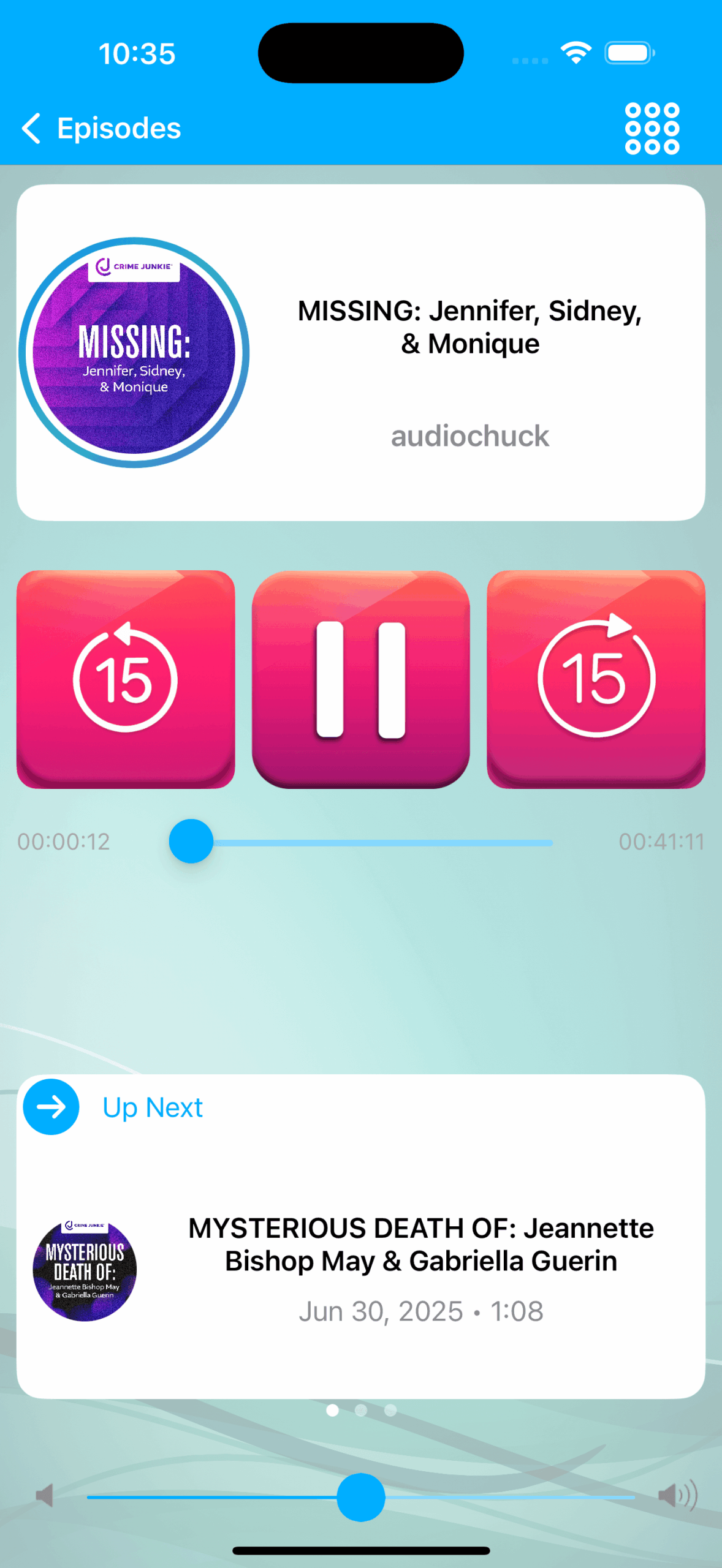The height and width of the screenshot is (1568, 722).
Task: Rewind 15 seconds
Action: (x=126, y=679)
